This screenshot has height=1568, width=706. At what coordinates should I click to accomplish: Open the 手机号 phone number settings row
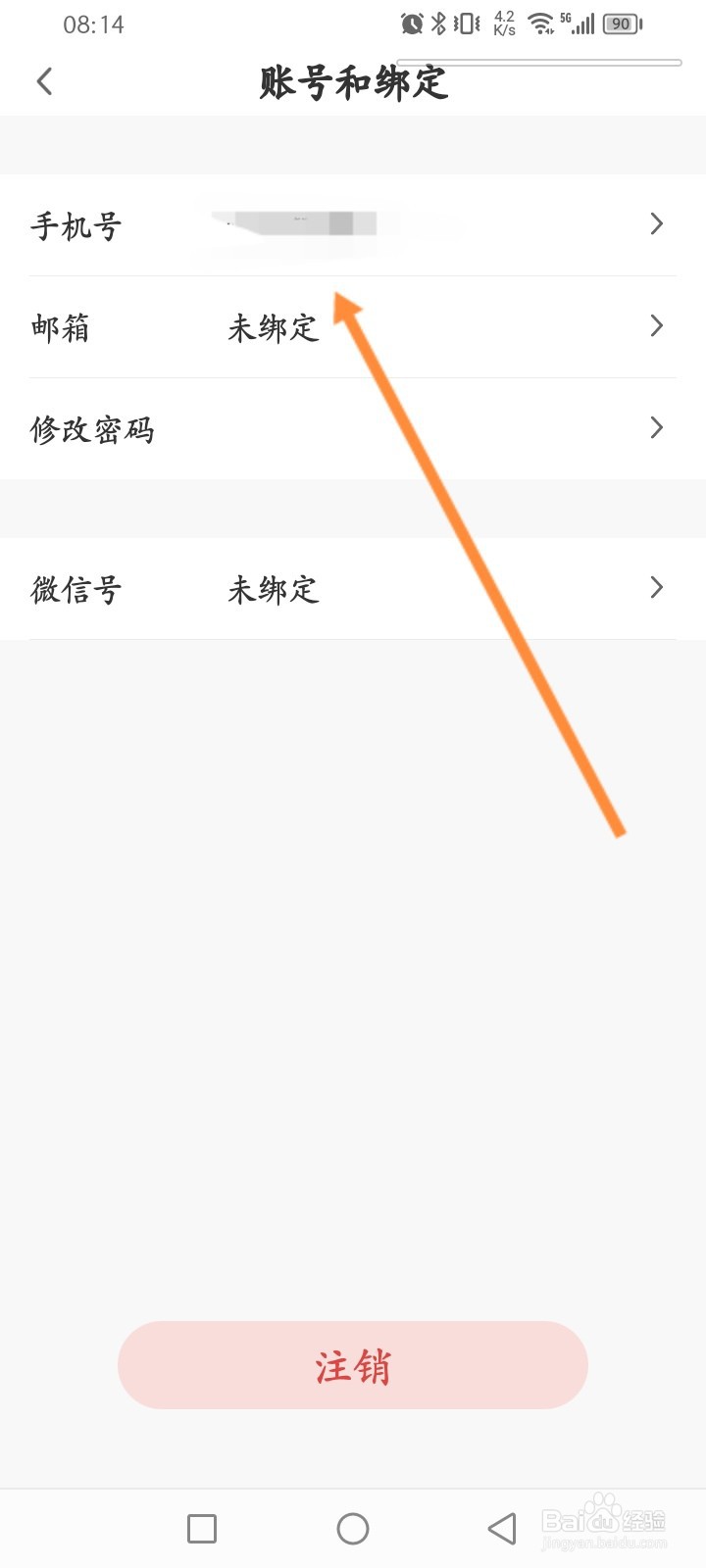click(x=353, y=225)
